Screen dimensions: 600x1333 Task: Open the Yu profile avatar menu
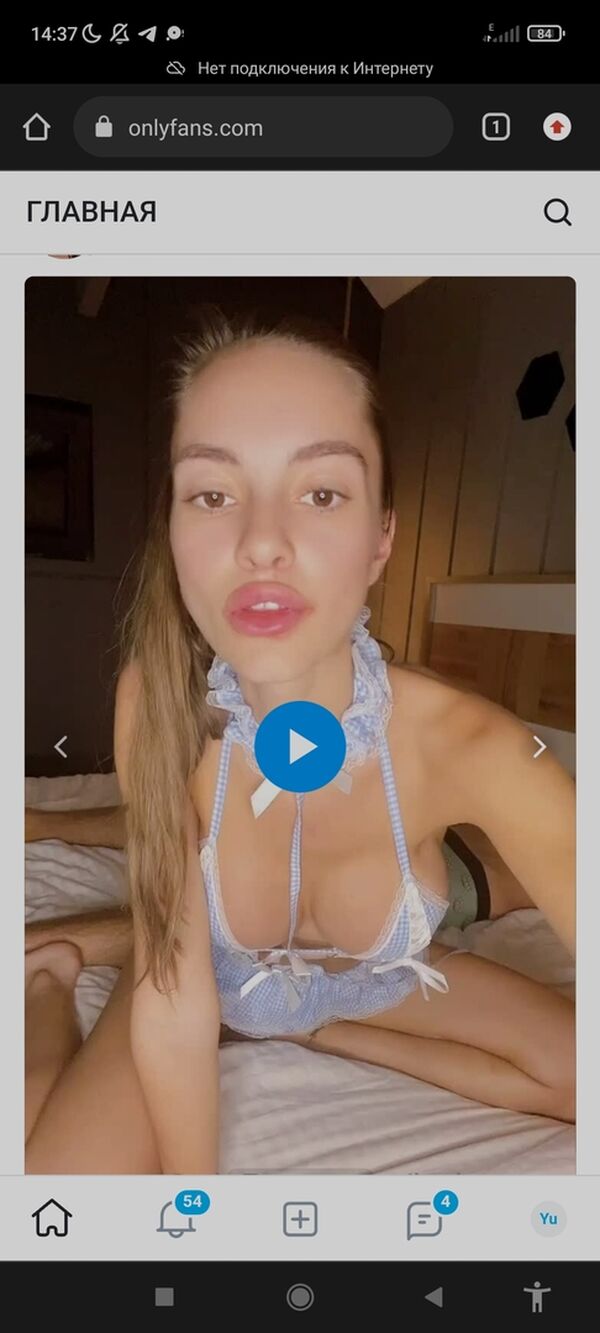[548, 1218]
